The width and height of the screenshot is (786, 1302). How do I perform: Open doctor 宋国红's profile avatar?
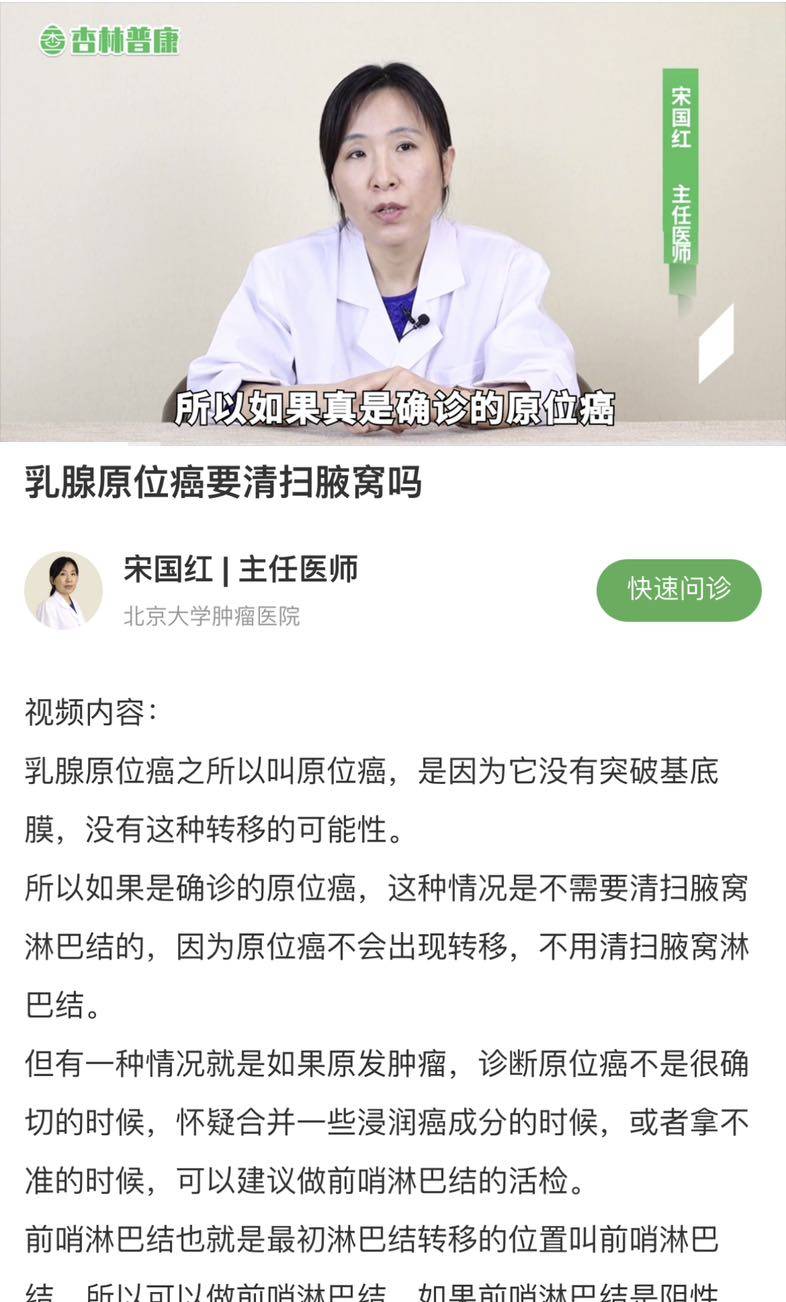(63, 590)
